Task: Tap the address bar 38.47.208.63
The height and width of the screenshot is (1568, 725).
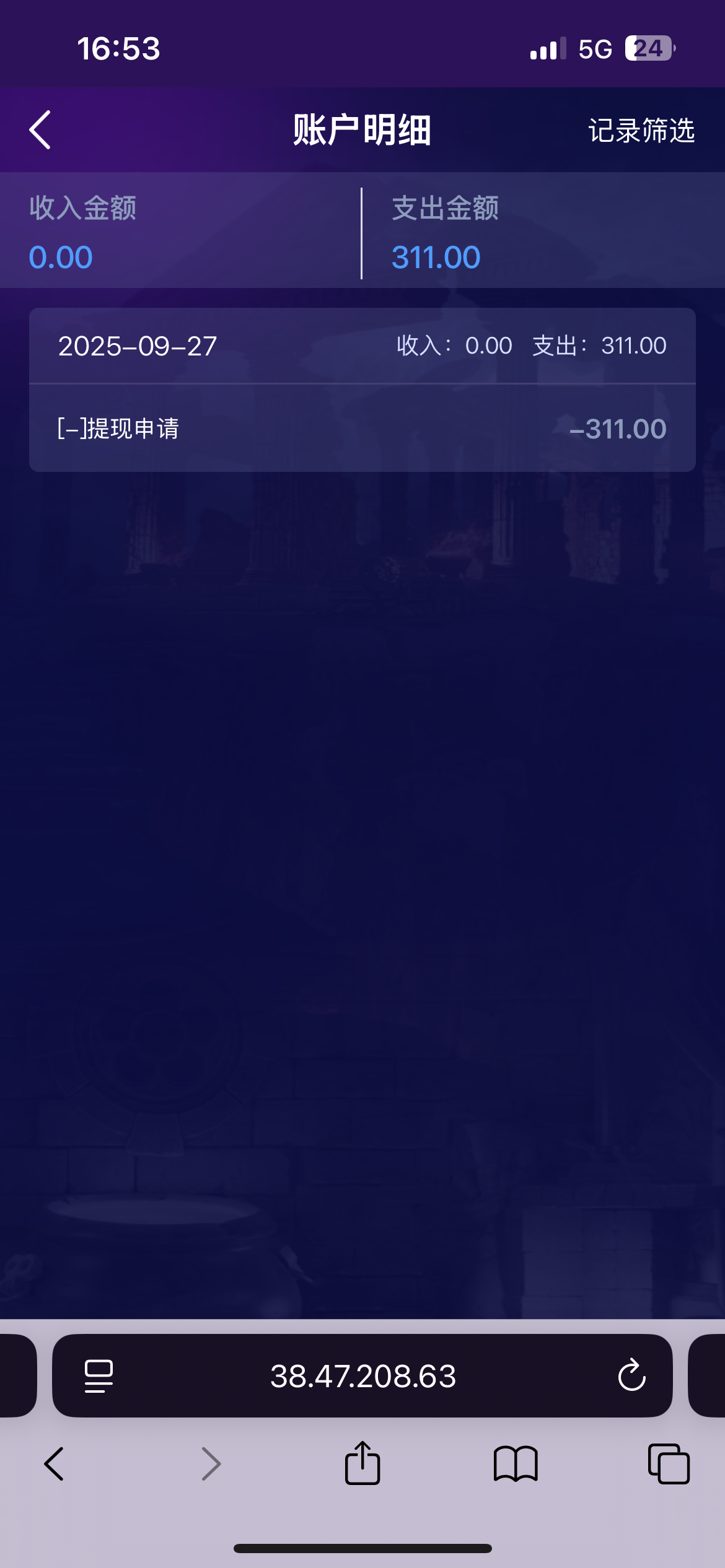Action: click(x=363, y=1376)
